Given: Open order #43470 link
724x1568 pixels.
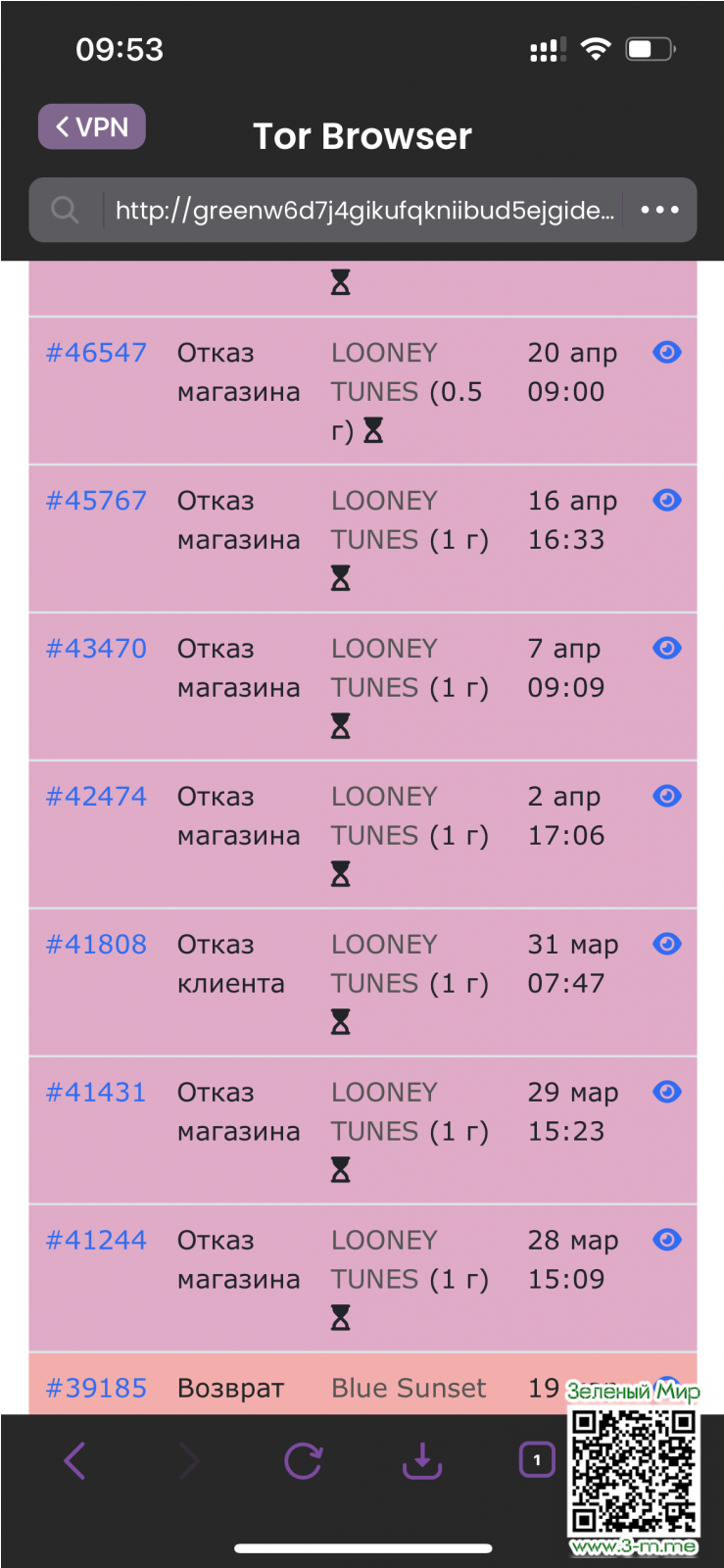Looking at the screenshot, I should (96, 649).
